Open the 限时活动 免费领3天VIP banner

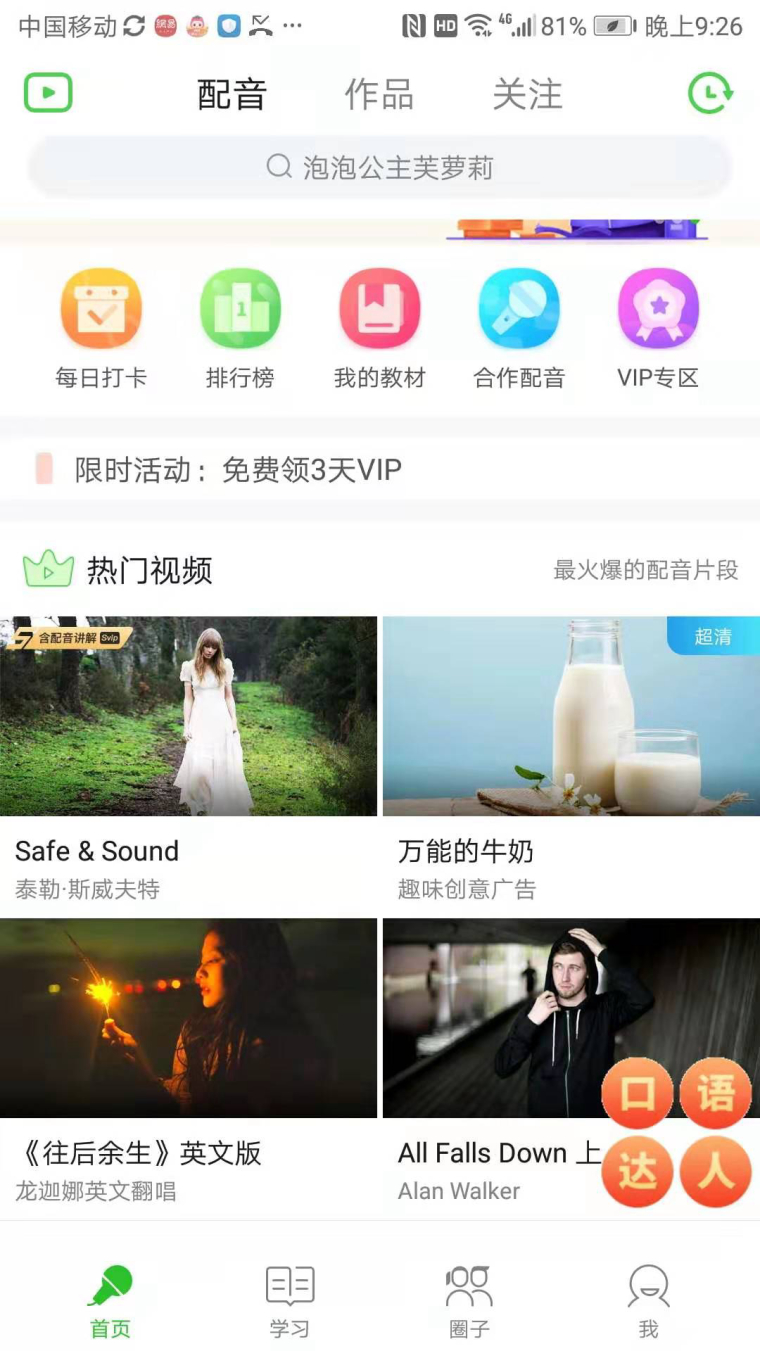(238, 469)
